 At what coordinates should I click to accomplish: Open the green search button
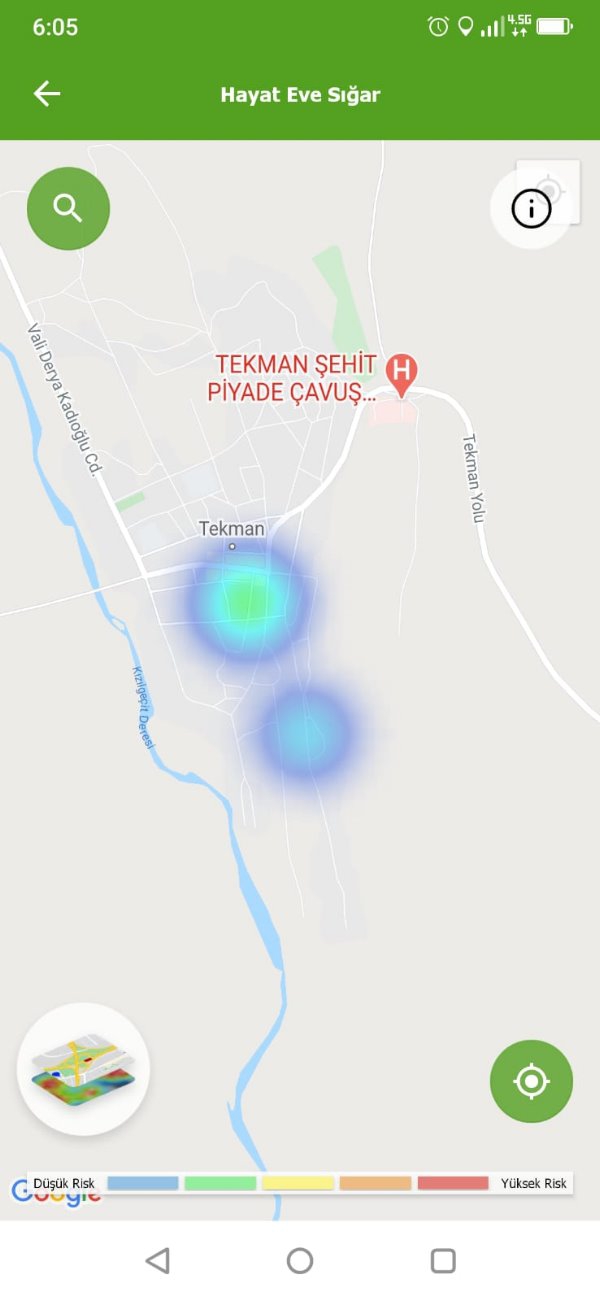pos(68,208)
